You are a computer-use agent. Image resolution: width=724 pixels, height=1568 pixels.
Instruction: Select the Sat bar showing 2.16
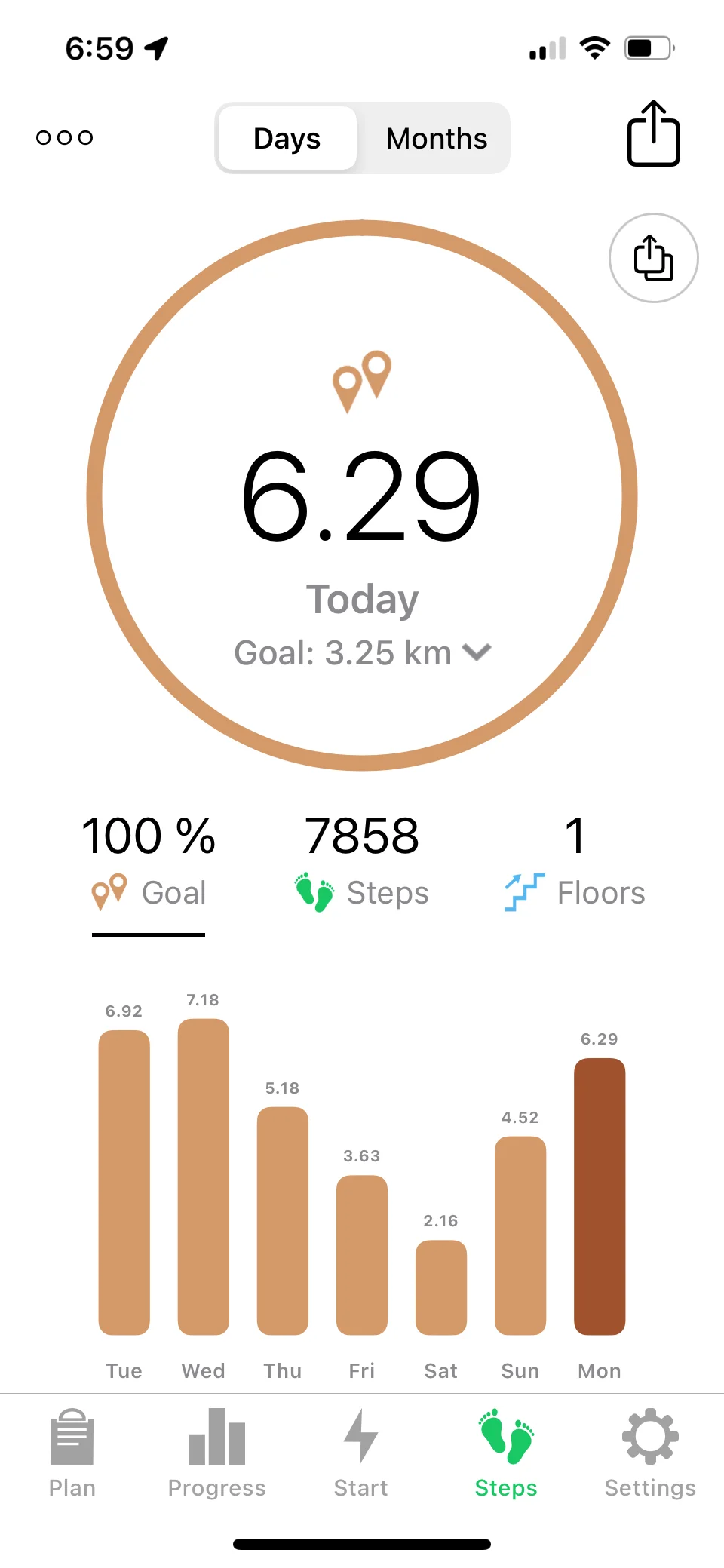(441, 1287)
